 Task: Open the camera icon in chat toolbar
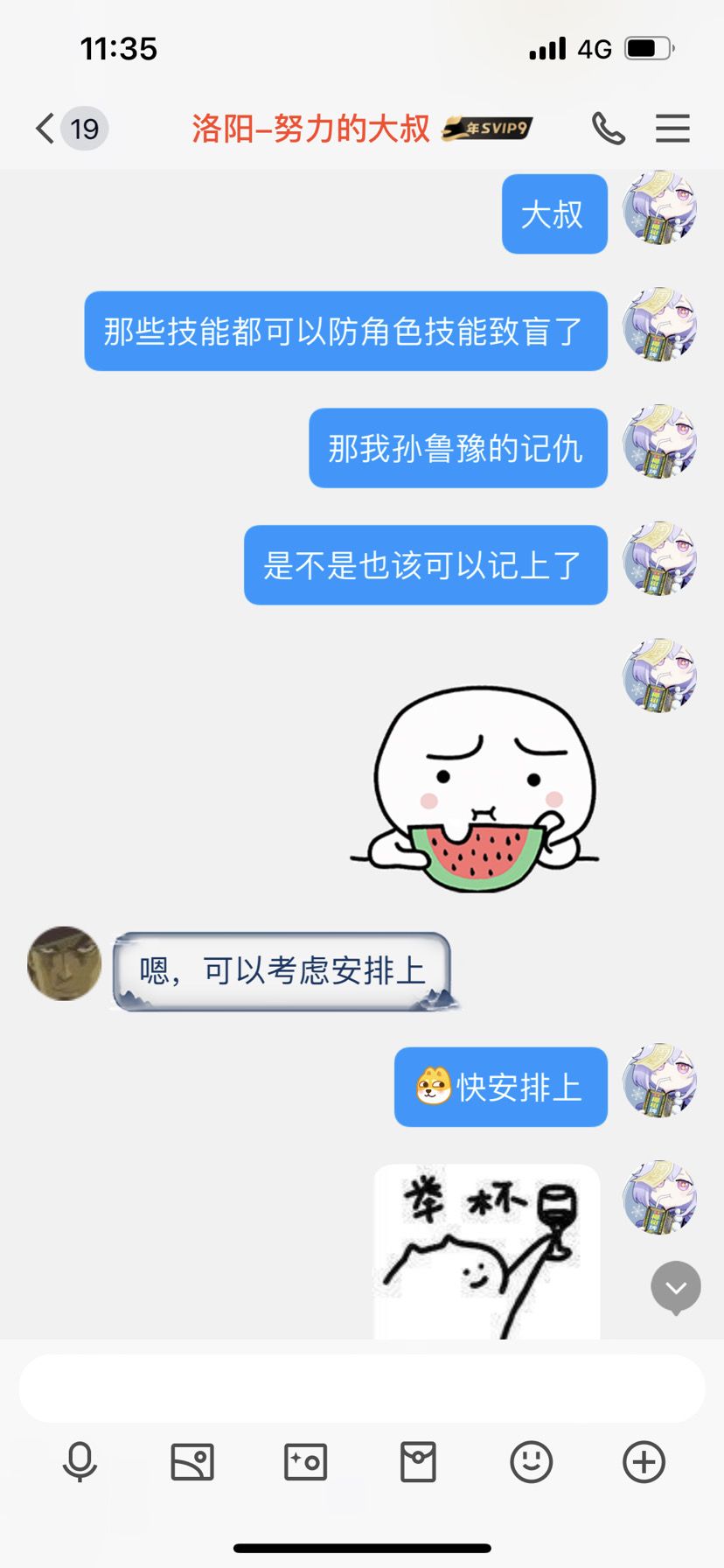point(305,1460)
